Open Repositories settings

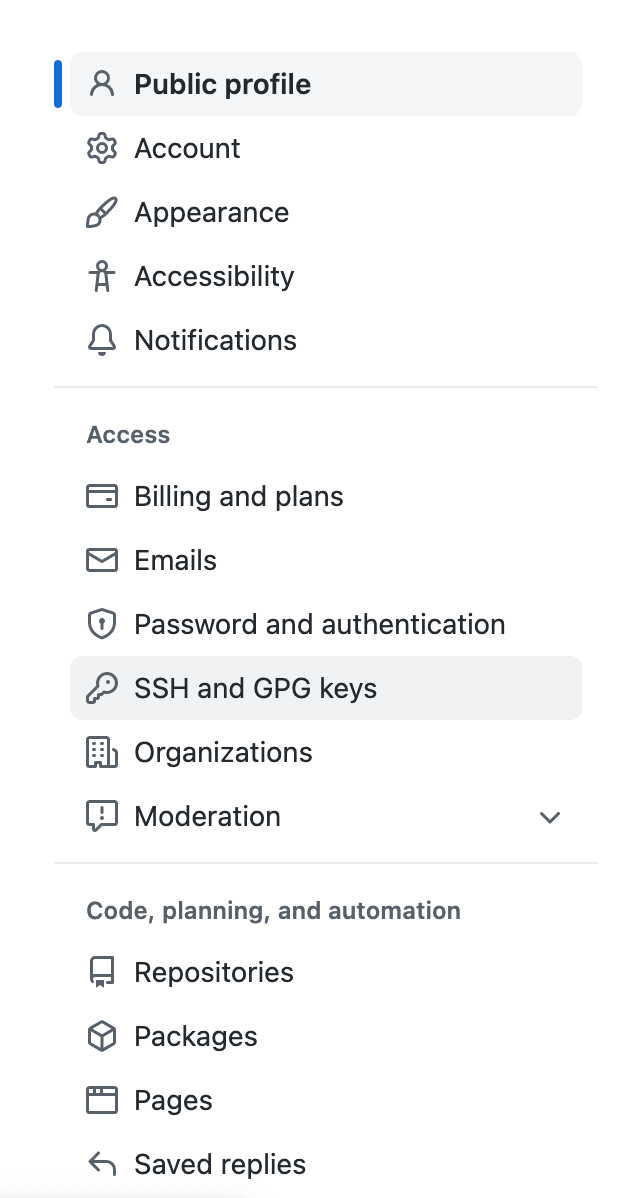[325, 973]
